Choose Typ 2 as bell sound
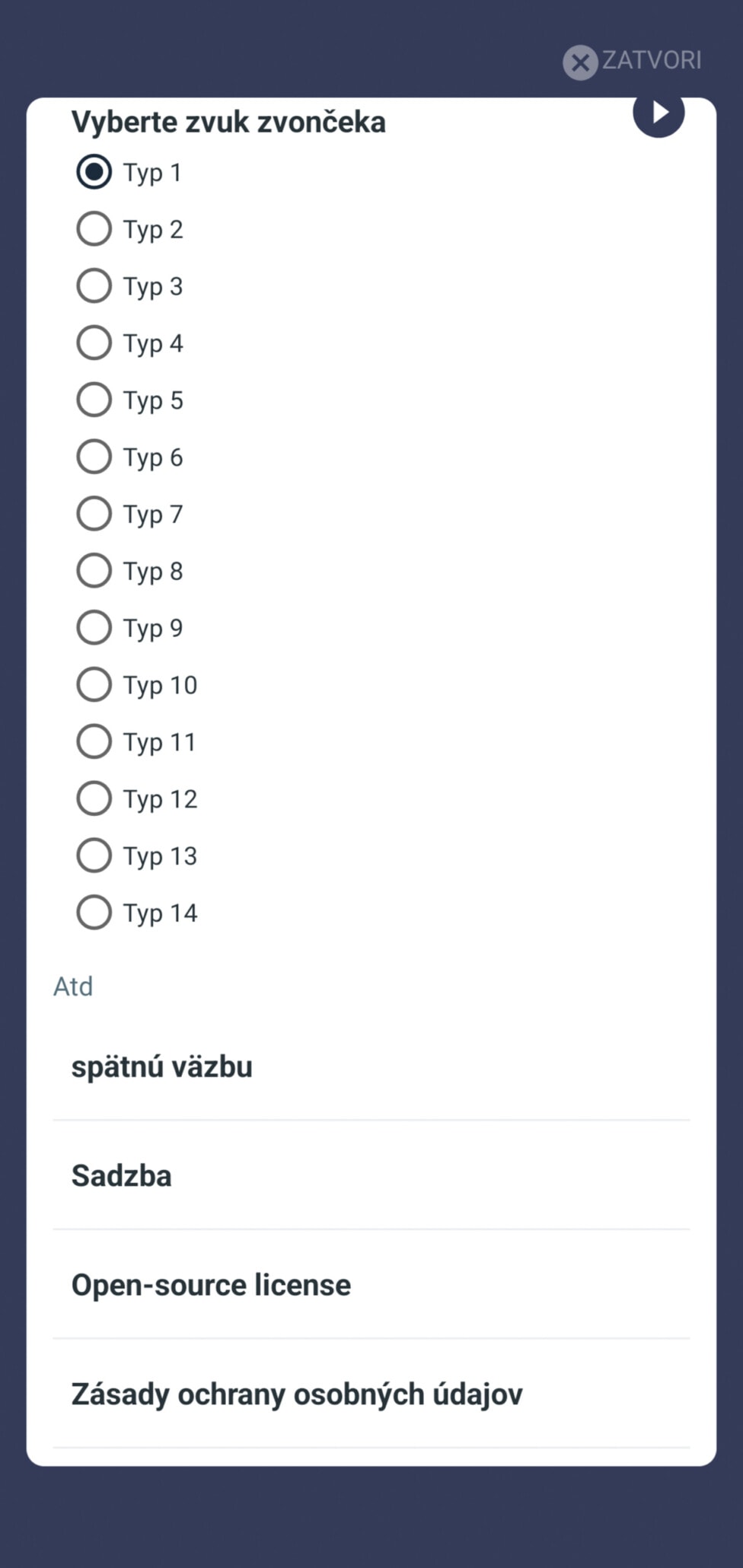This screenshot has width=743, height=1568. coord(130,229)
